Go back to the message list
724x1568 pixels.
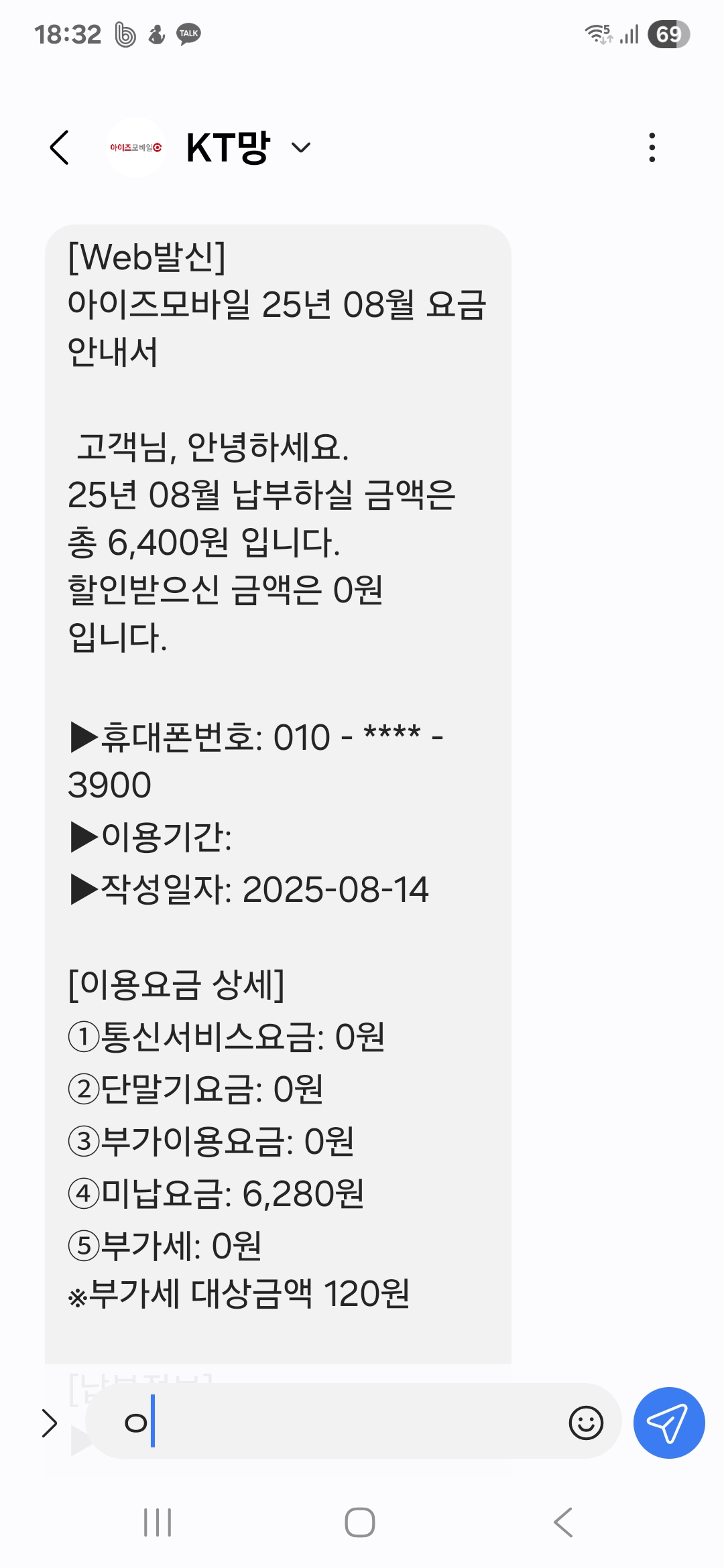click(x=60, y=147)
